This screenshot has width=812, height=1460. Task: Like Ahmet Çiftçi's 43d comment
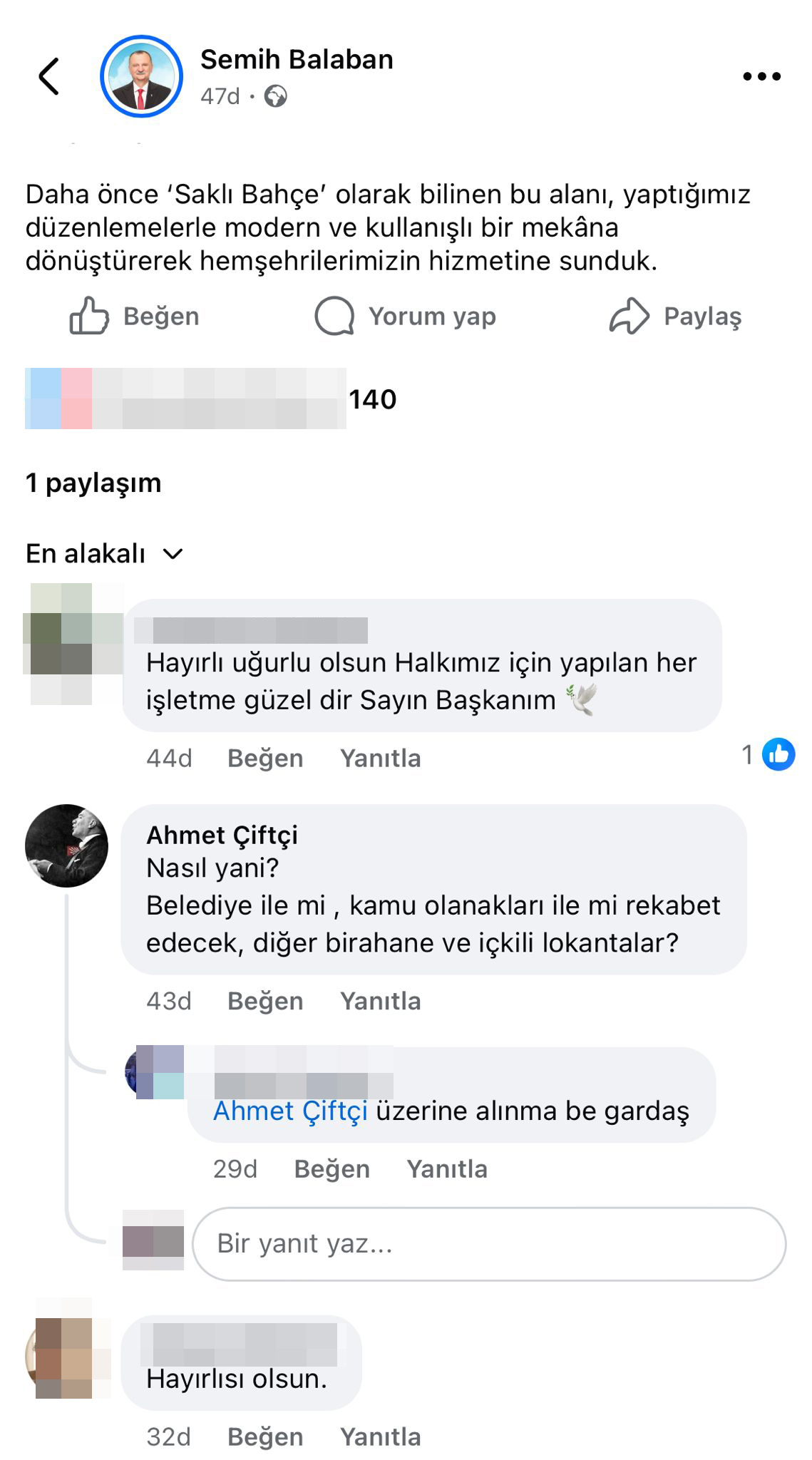click(x=265, y=1001)
